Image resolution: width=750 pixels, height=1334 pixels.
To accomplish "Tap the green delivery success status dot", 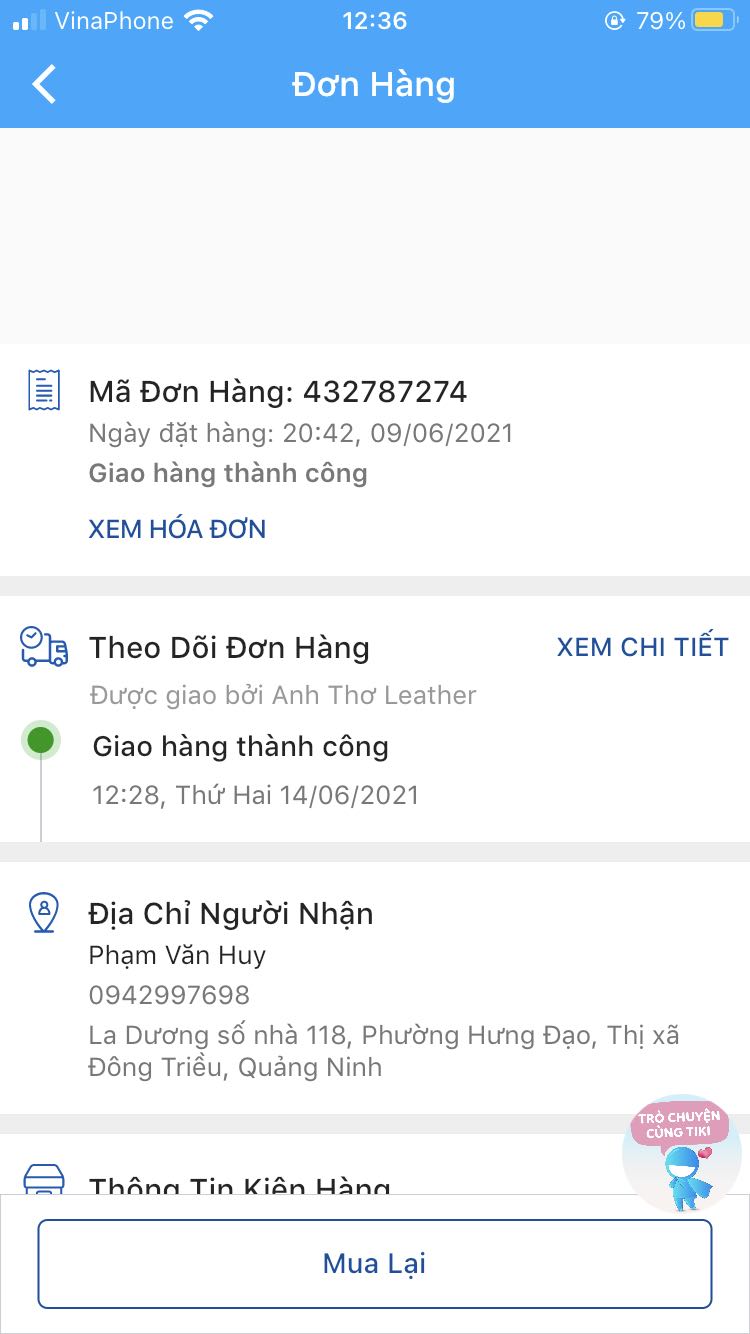I will click(41, 741).
